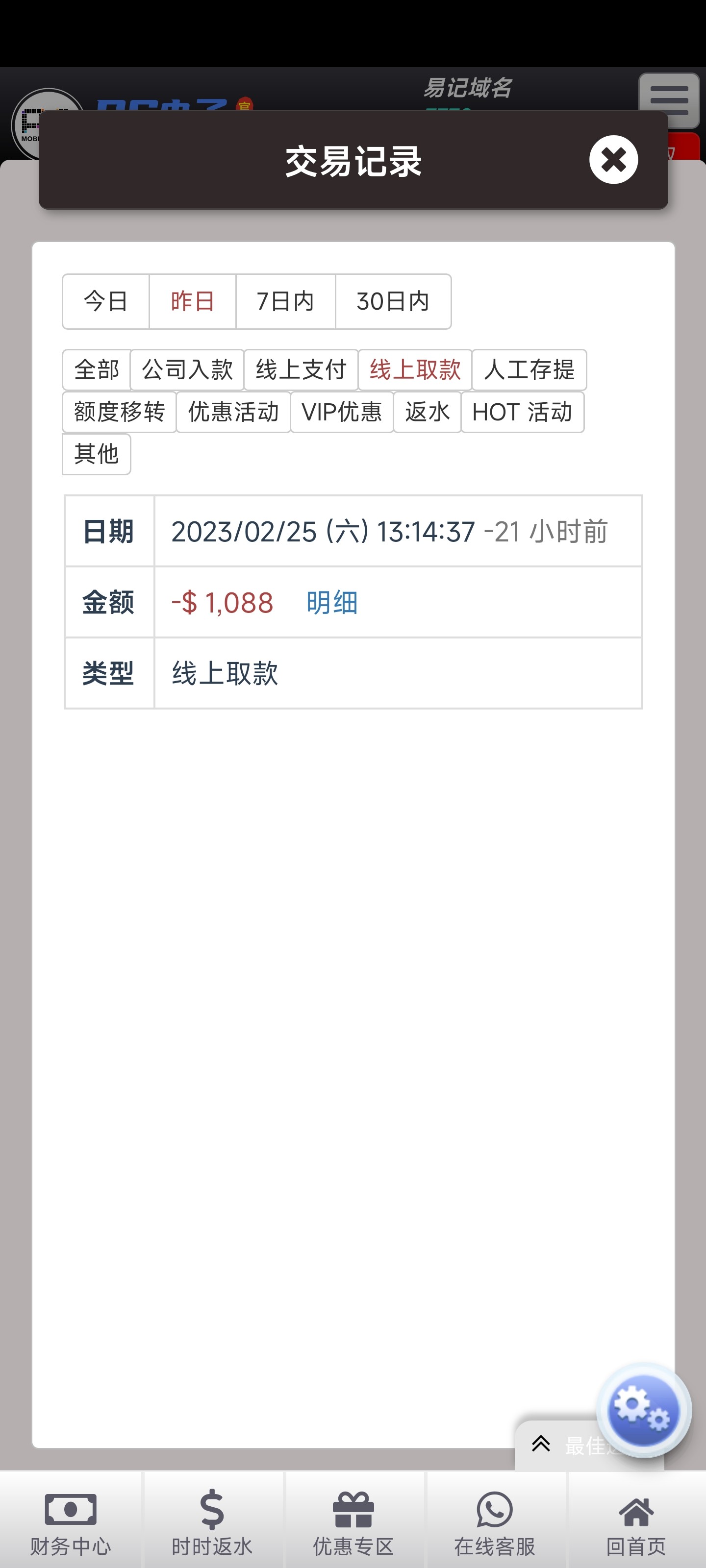
Task: Select the HOT 活动 filter button
Action: 522,412
